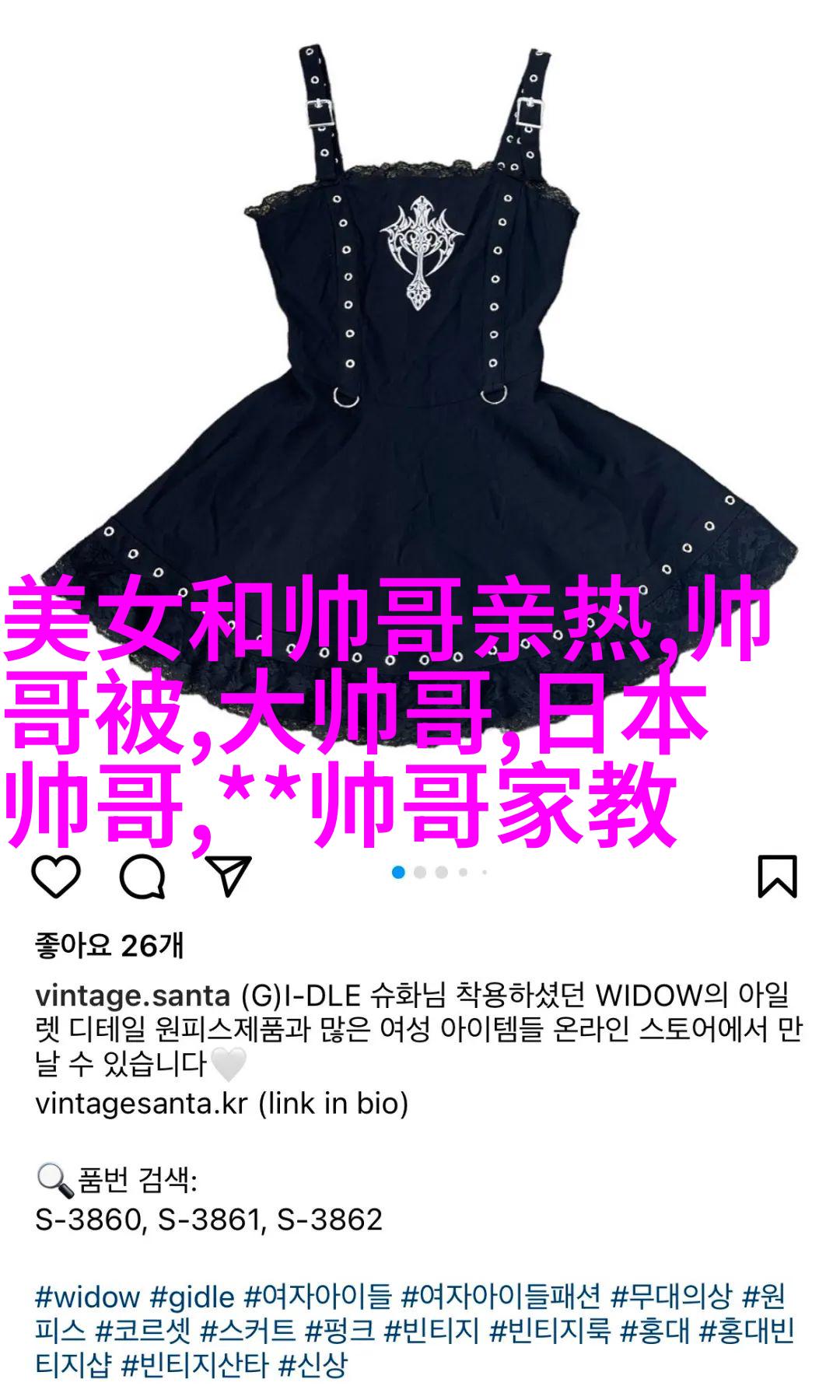Save the post with bookmark icon
Image resolution: width=840 pixels, height=1400 pixels.
point(777,877)
